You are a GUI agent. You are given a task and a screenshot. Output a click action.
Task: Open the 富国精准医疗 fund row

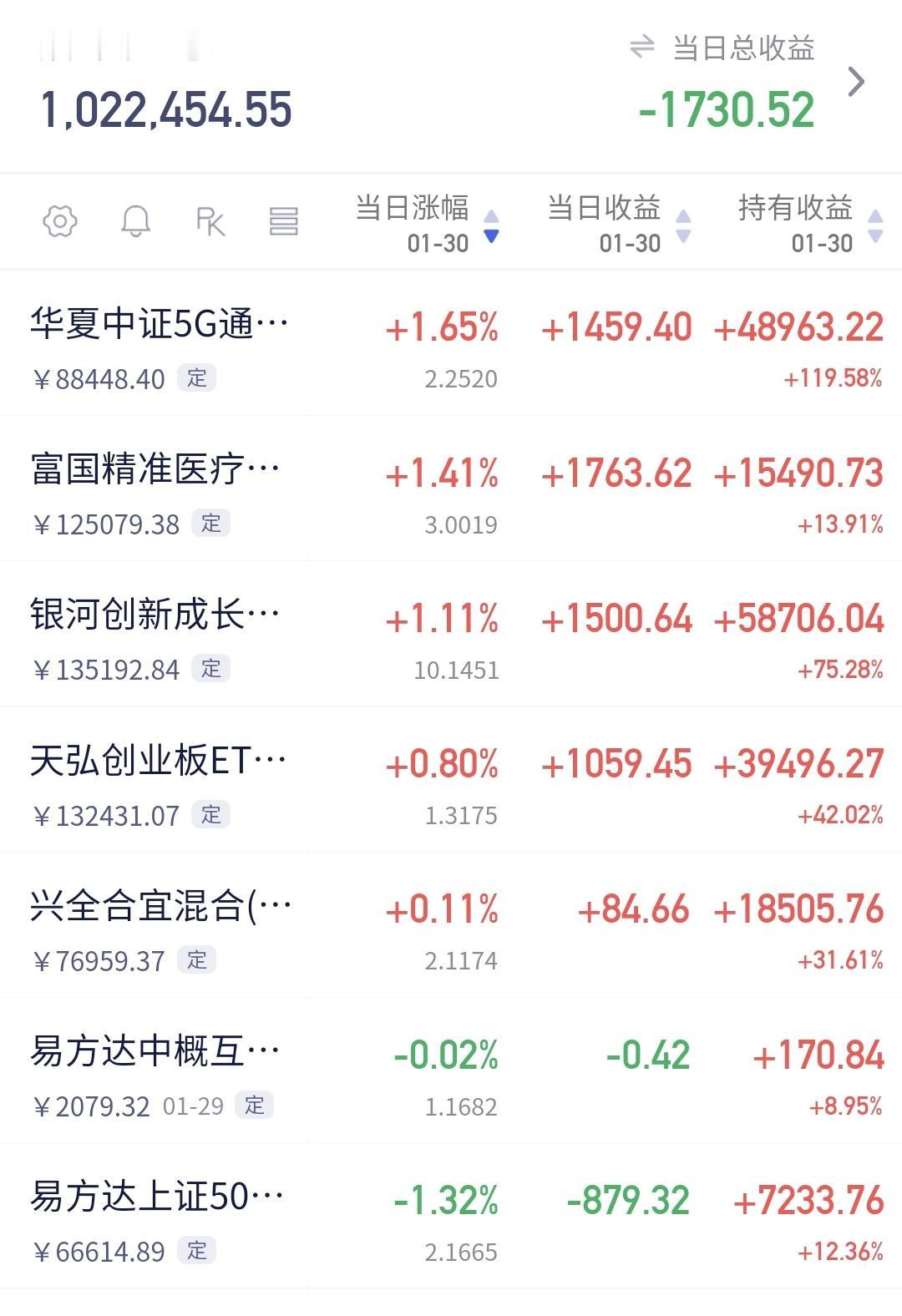(x=451, y=488)
